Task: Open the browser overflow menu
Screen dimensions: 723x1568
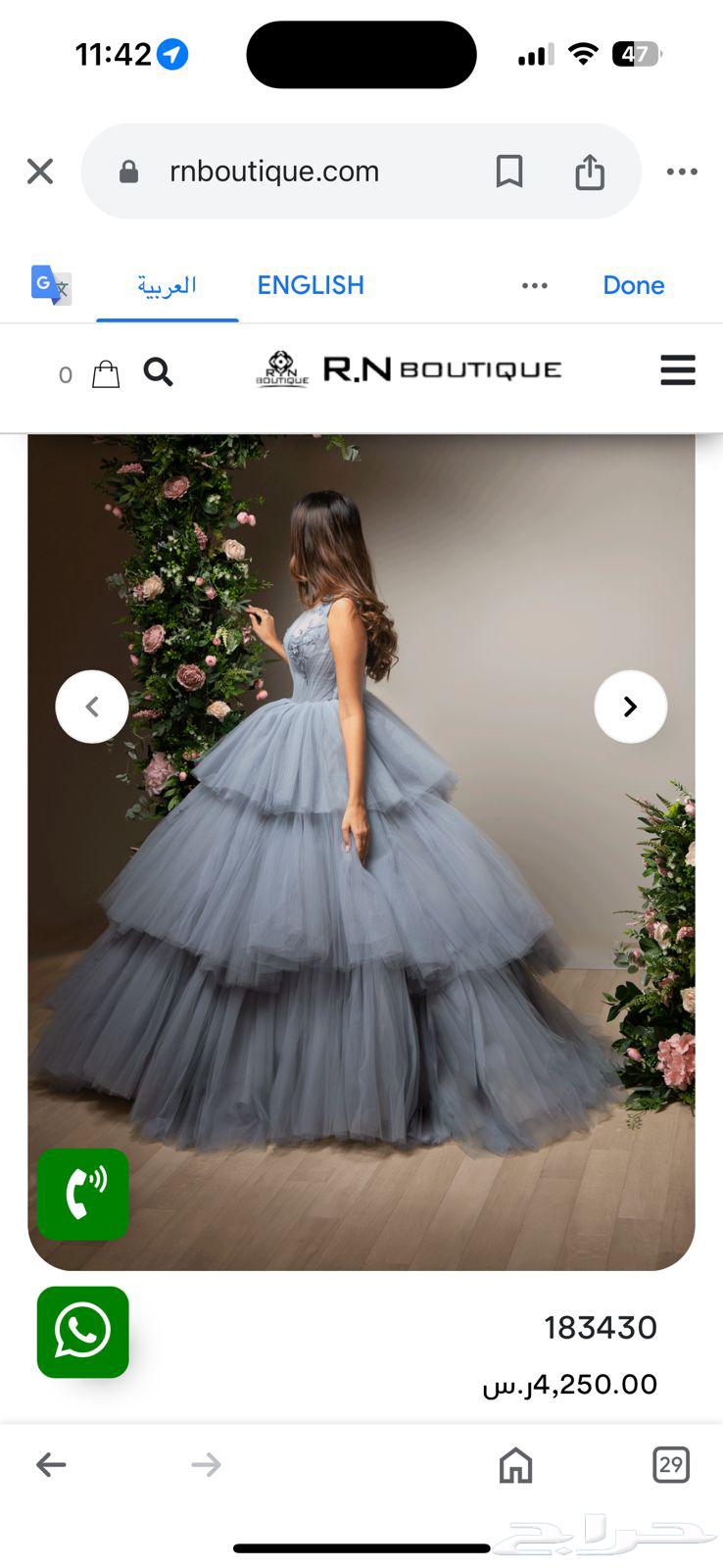Action: (682, 171)
